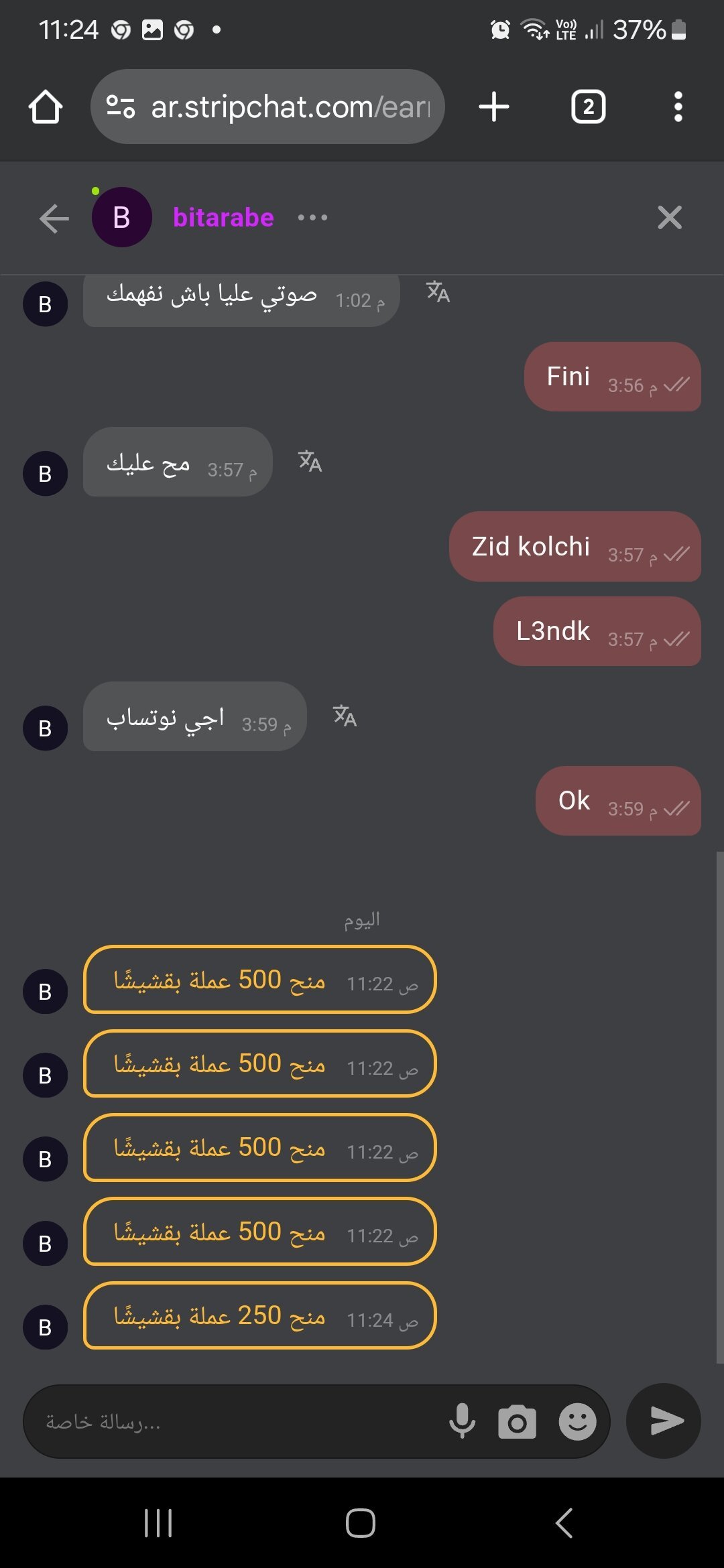Viewport: 724px width, 1568px height.
Task: Focus the private message input field
Action: tap(235, 1421)
